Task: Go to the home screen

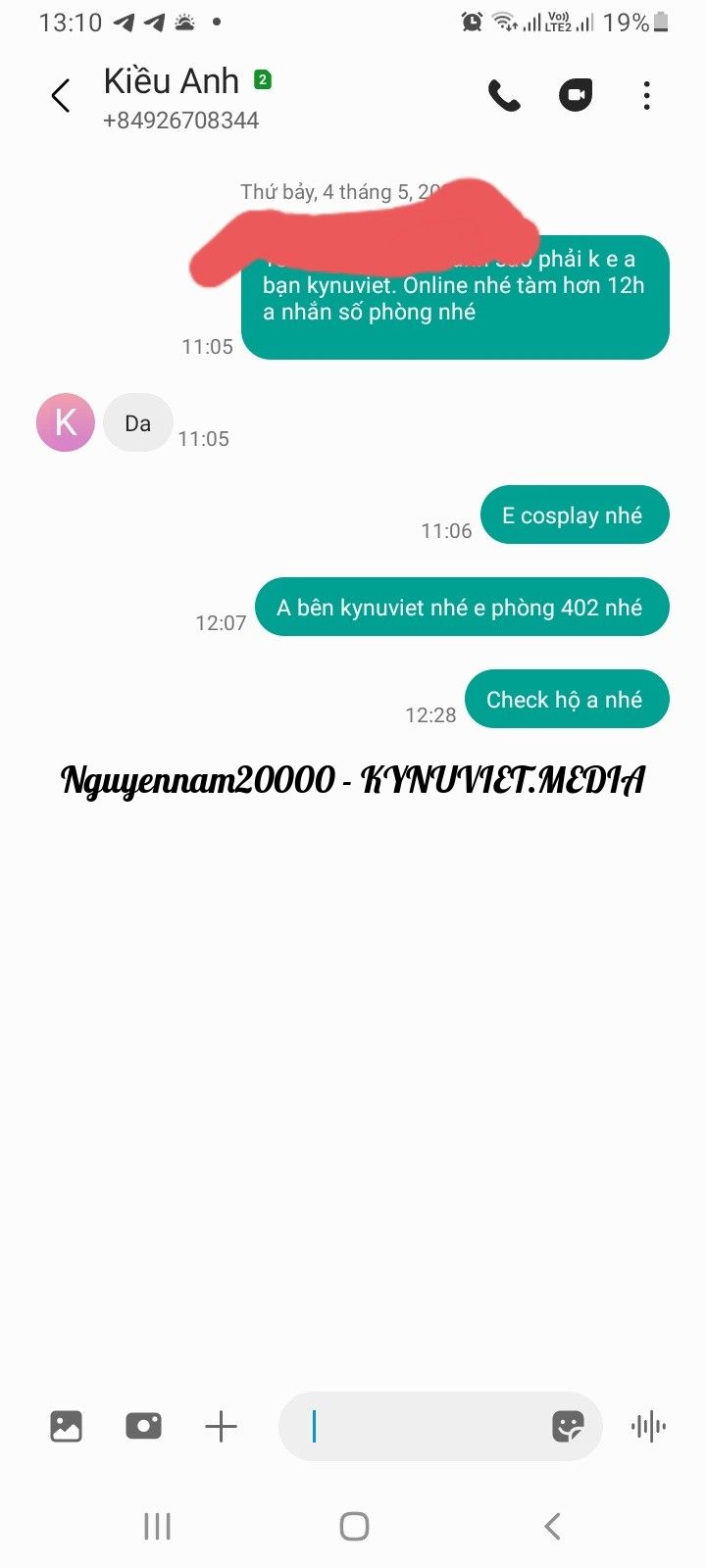Action: pos(354,1526)
